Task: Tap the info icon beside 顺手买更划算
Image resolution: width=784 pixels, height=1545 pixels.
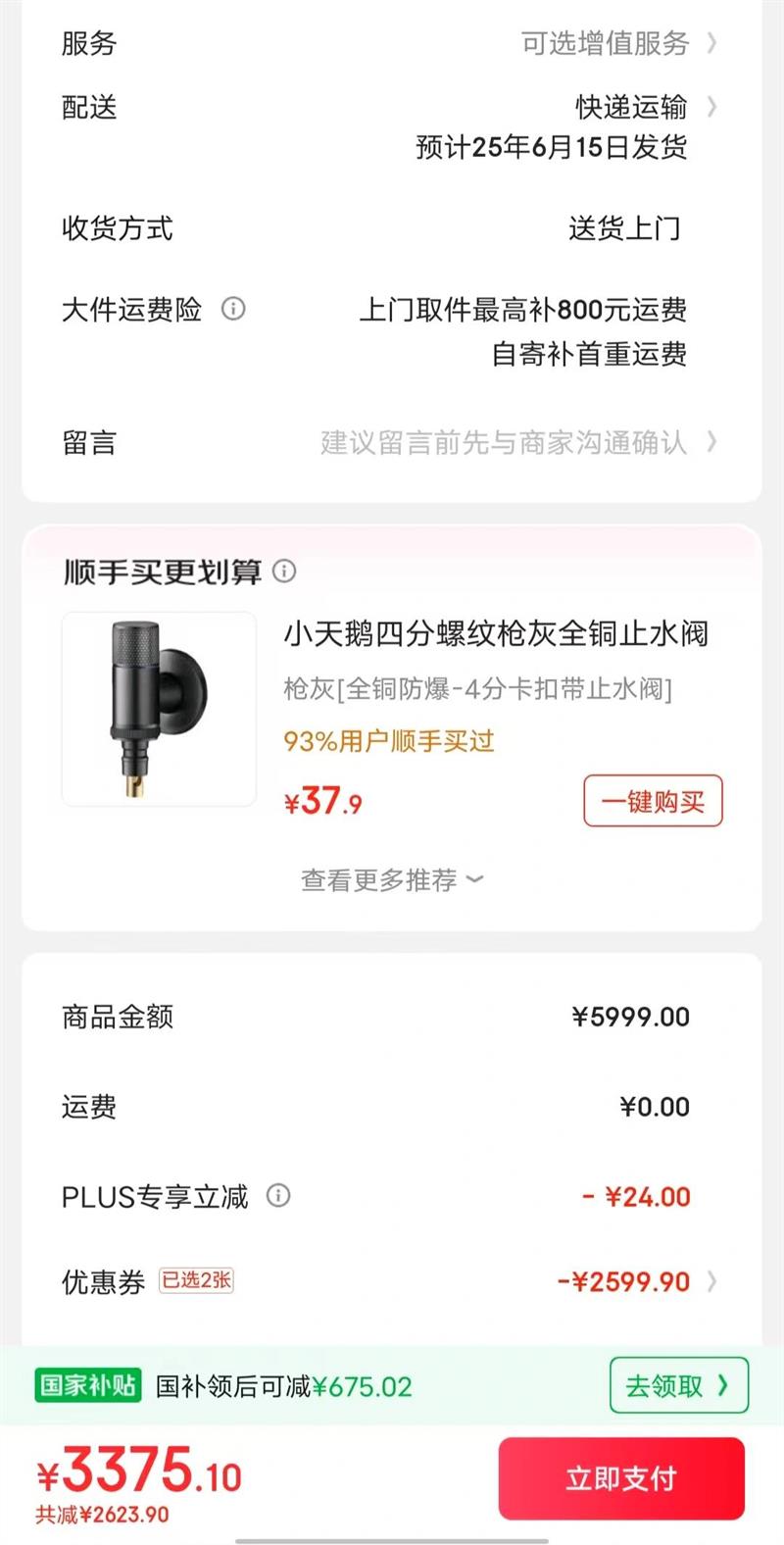Action: 284,571
